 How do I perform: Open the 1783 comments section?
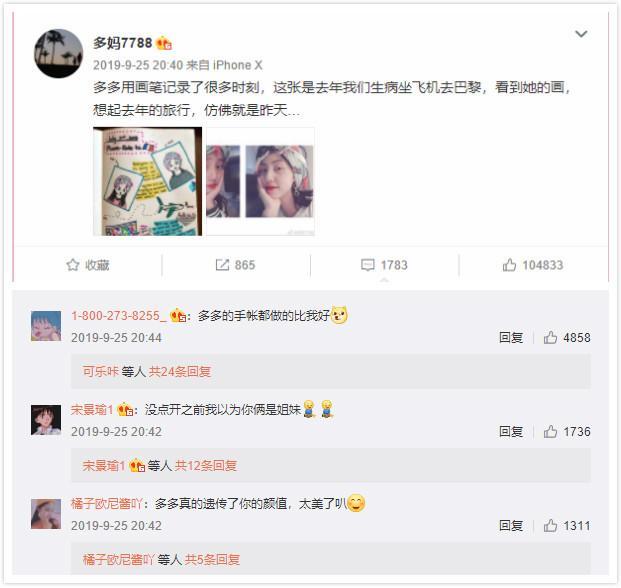point(384,265)
